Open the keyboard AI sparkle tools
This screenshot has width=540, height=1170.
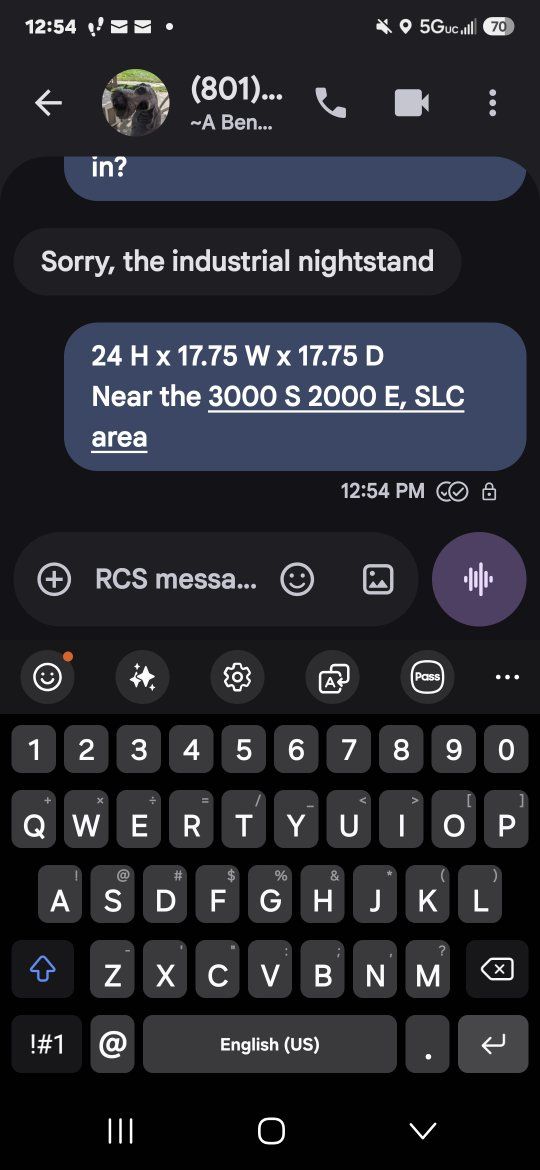click(142, 677)
